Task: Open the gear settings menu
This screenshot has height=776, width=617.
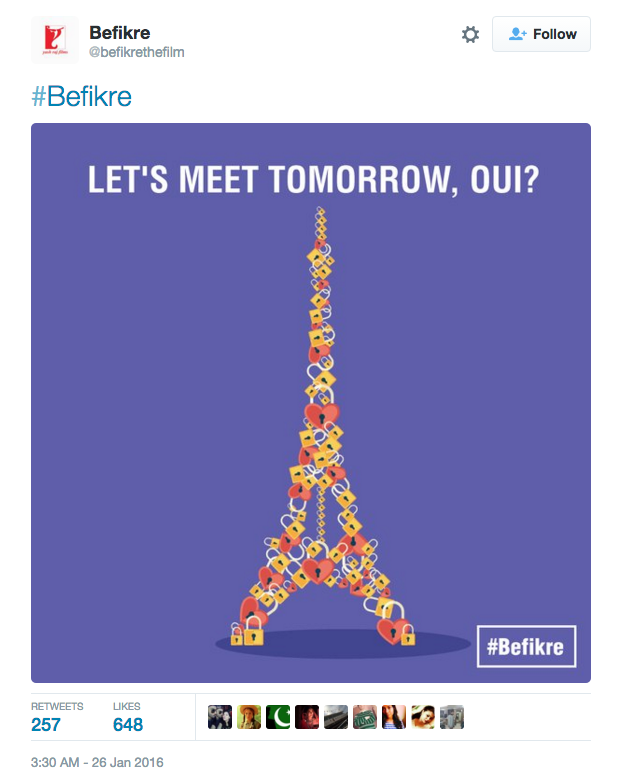Action: 470,34
